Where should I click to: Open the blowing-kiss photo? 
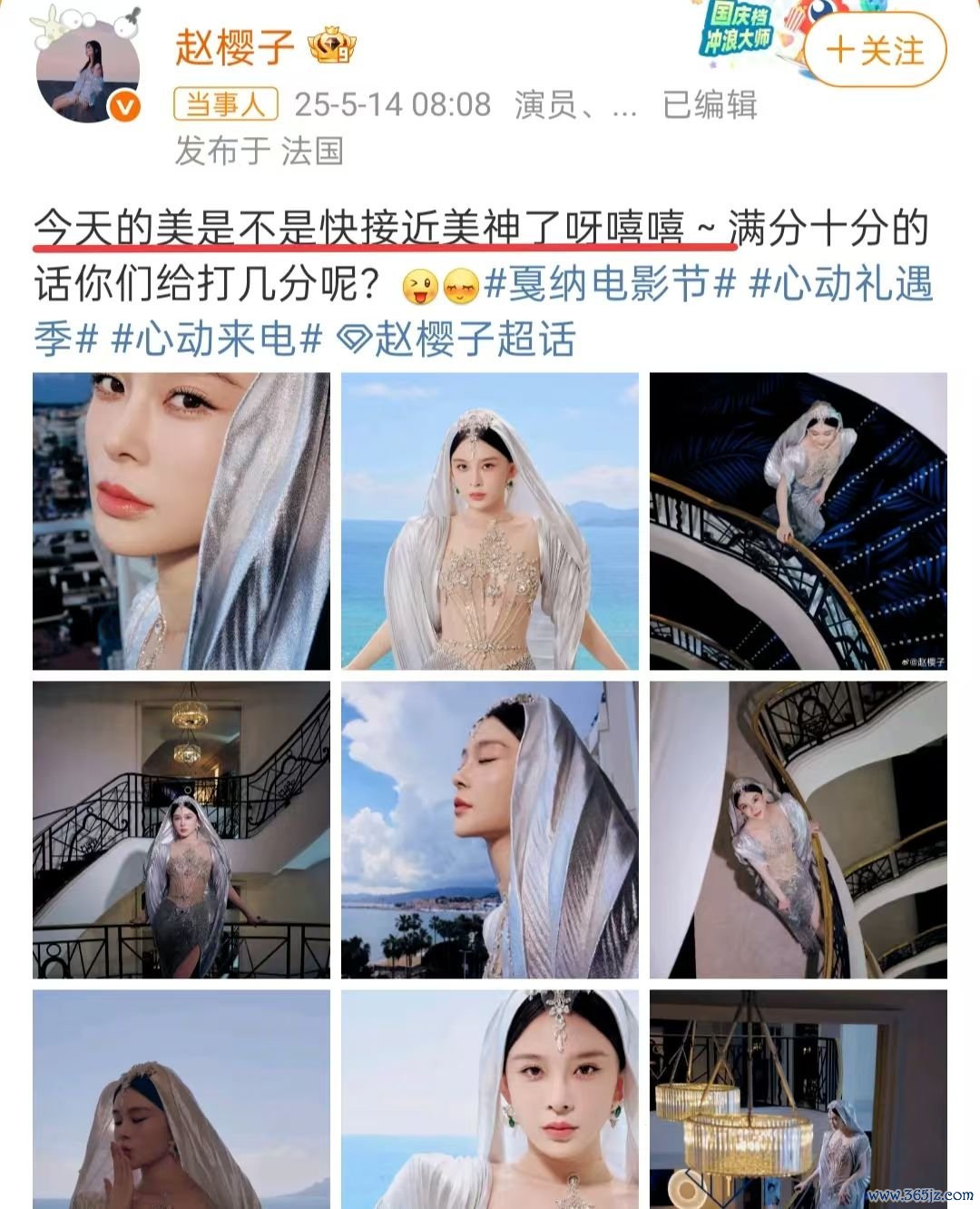pos(181,1098)
